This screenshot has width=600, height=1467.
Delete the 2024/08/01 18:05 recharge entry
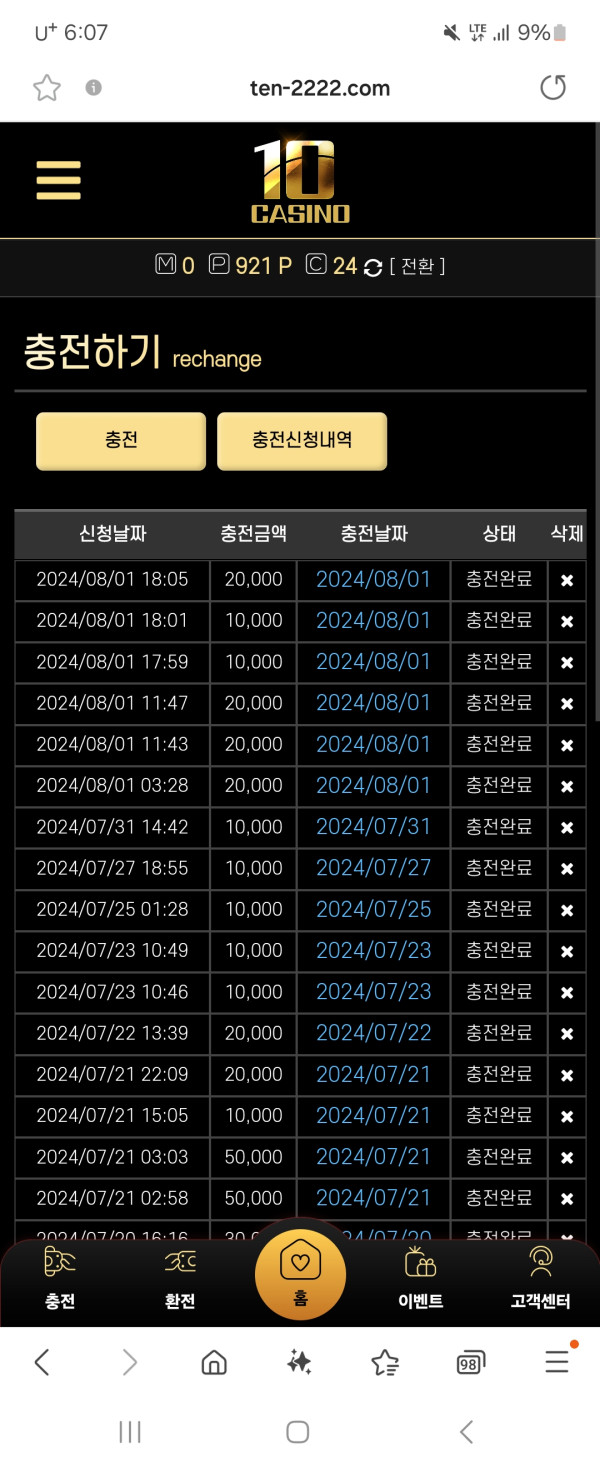[x=567, y=580]
